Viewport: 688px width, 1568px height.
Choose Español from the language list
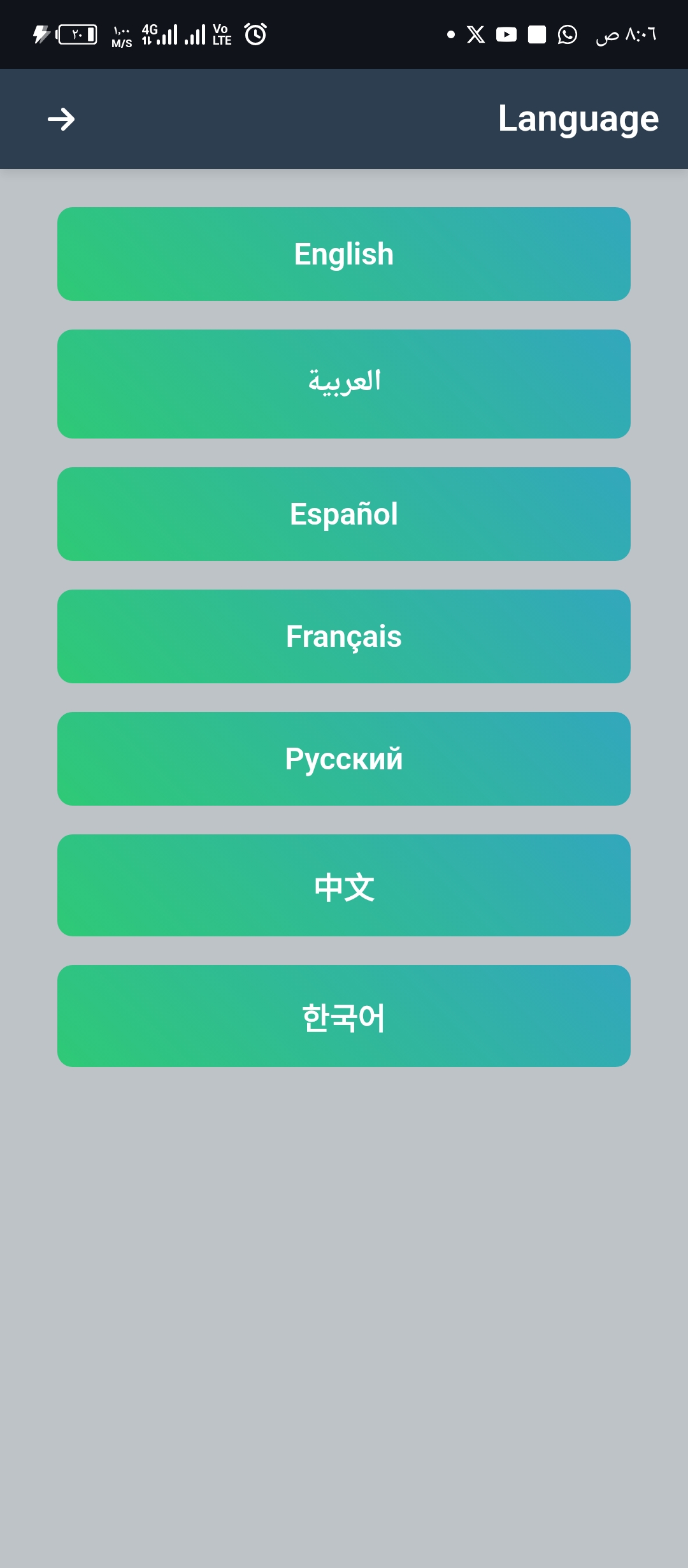coord(344,513)
